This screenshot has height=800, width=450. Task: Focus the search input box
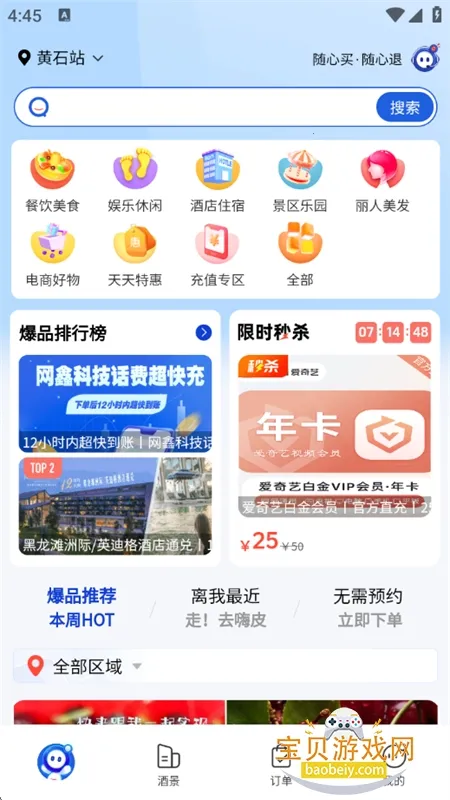[x=214, y=108]
